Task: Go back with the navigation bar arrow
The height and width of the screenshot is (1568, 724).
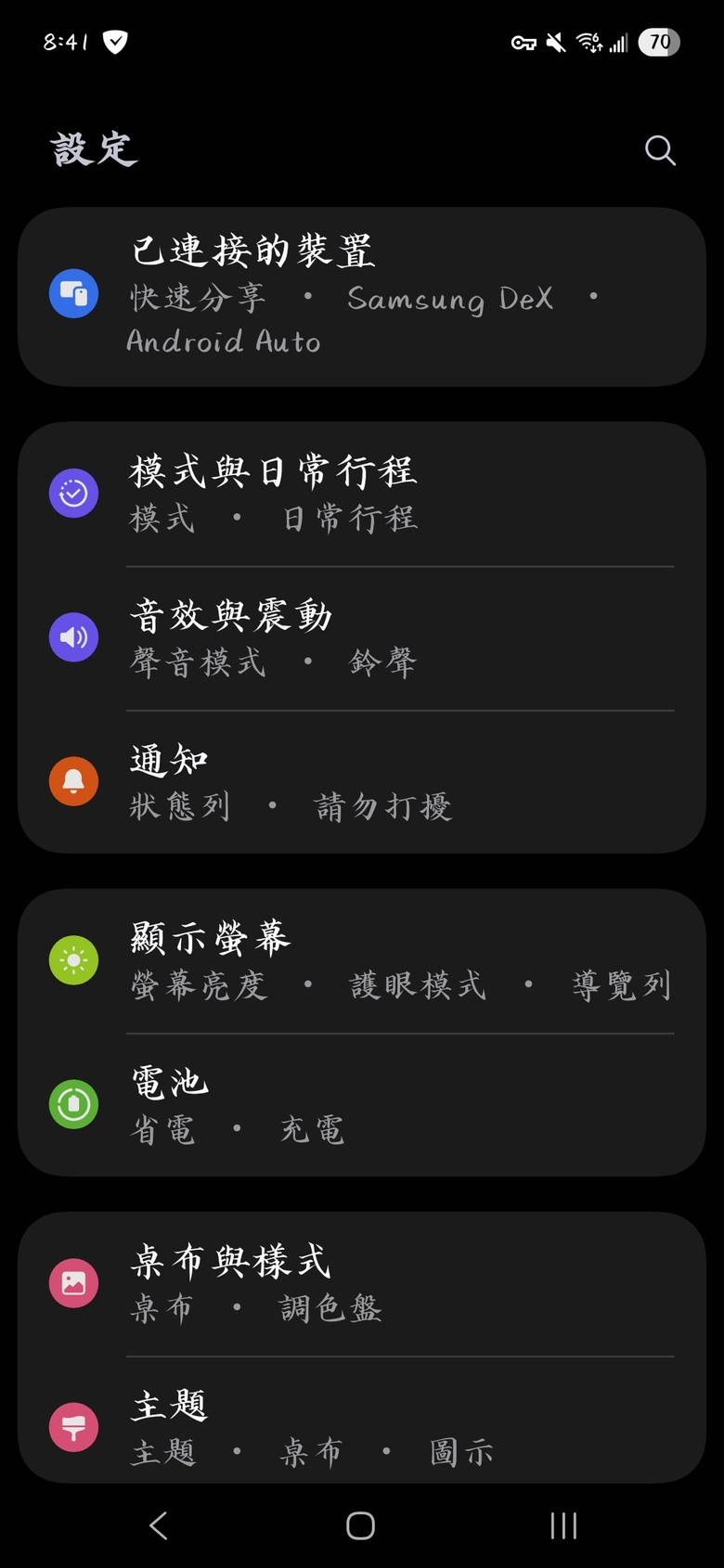Action: coord(159,1525)
